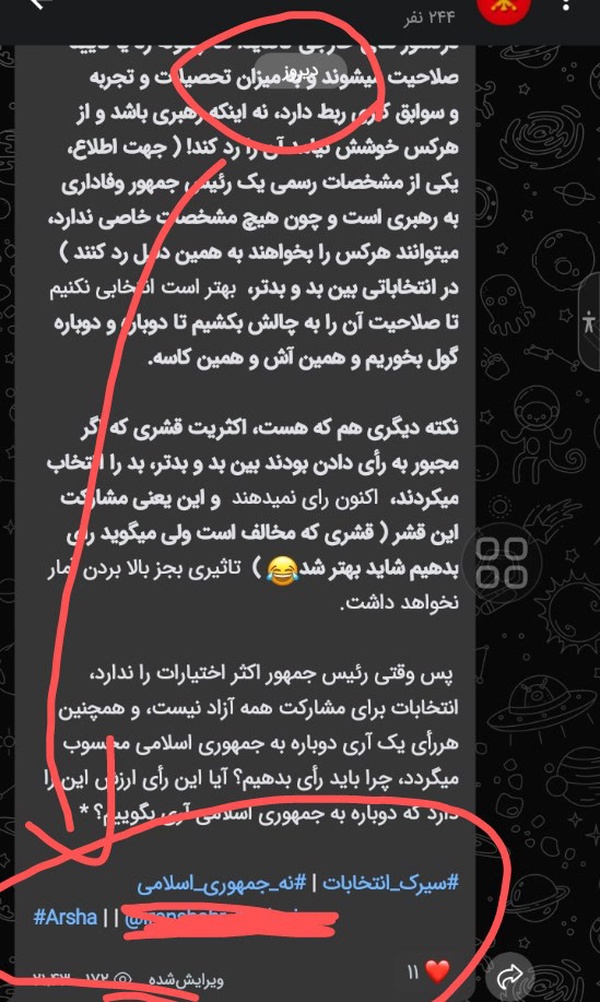Viewport: 600px width, 1002px height.
Task: Open the overflow menu in the header
Action: pos(565,6)
